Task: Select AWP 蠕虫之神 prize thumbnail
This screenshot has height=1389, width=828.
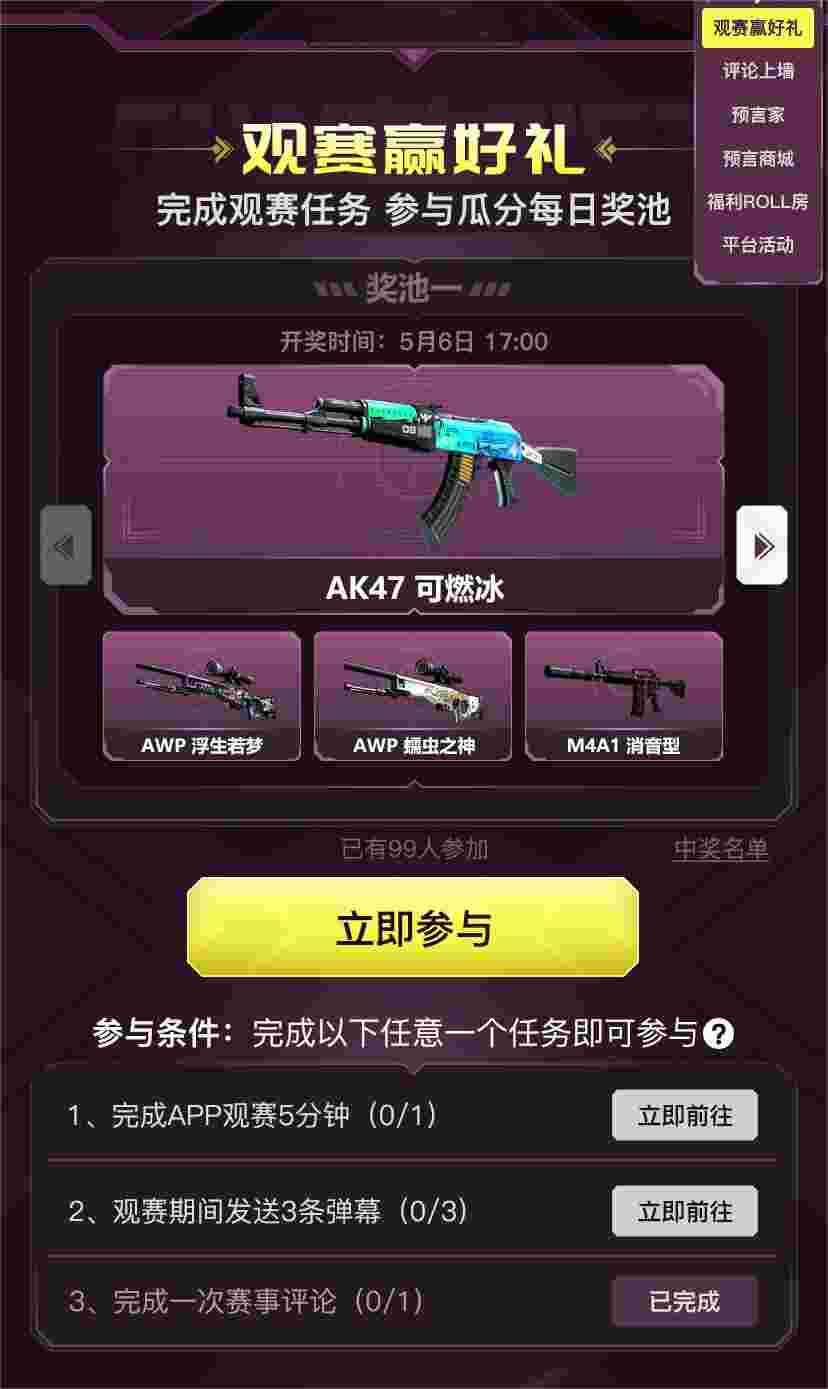Action: 413,696
